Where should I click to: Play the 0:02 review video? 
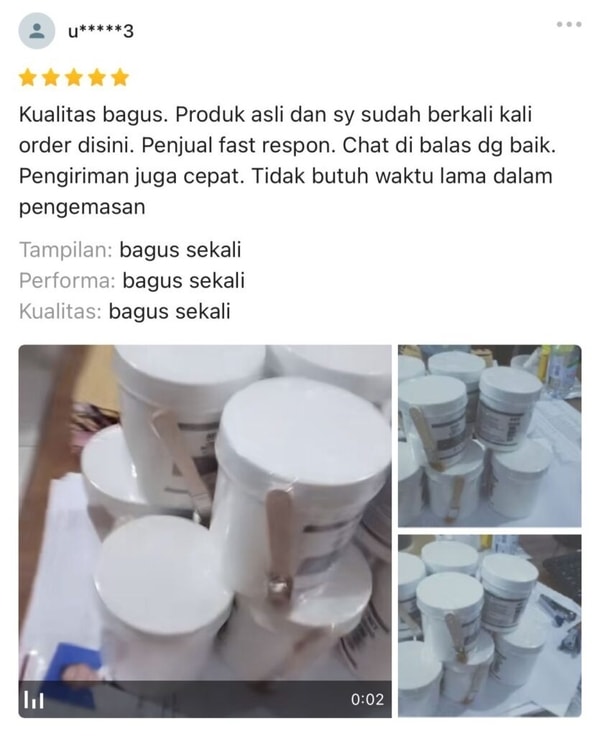[x=205, y=530]
